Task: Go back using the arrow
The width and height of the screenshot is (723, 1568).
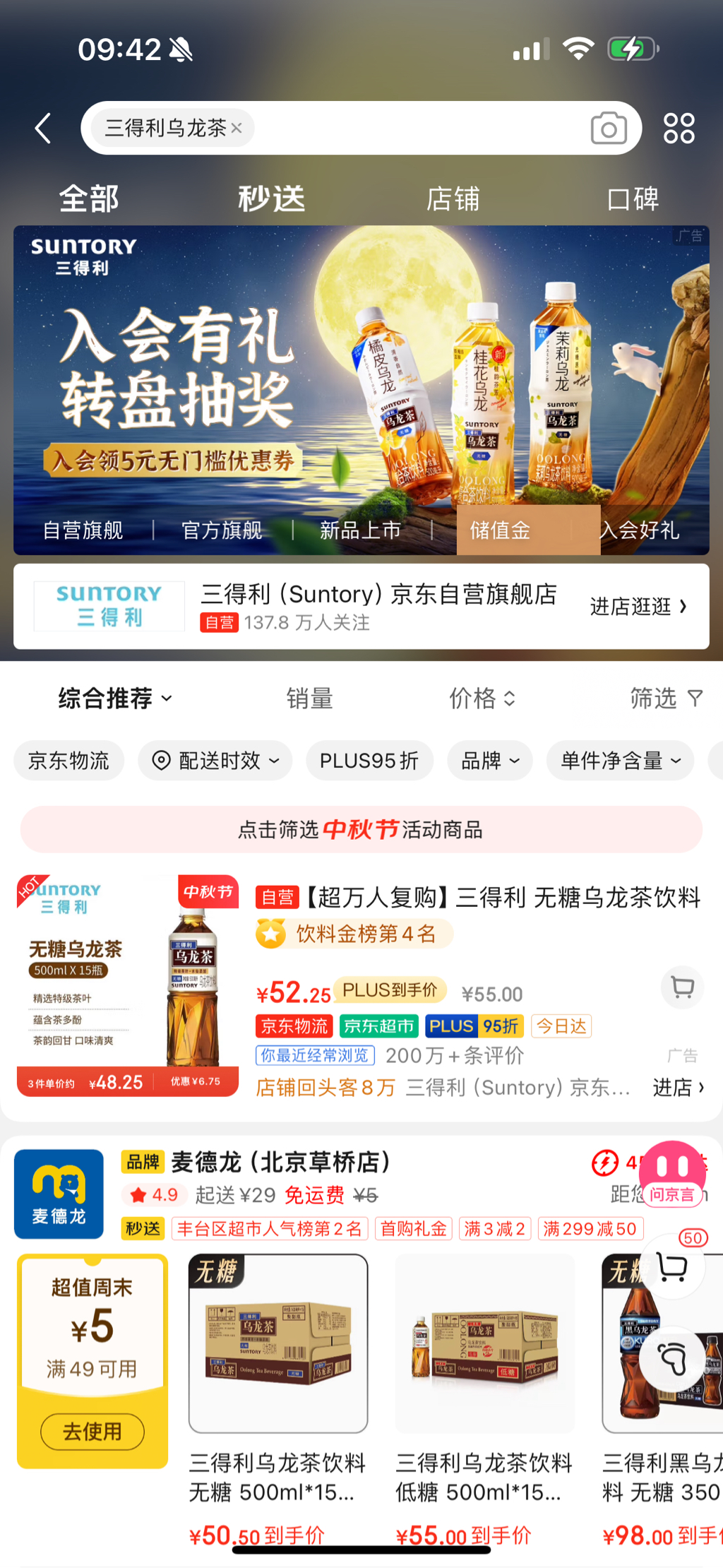Action: [x=44, y=128]
